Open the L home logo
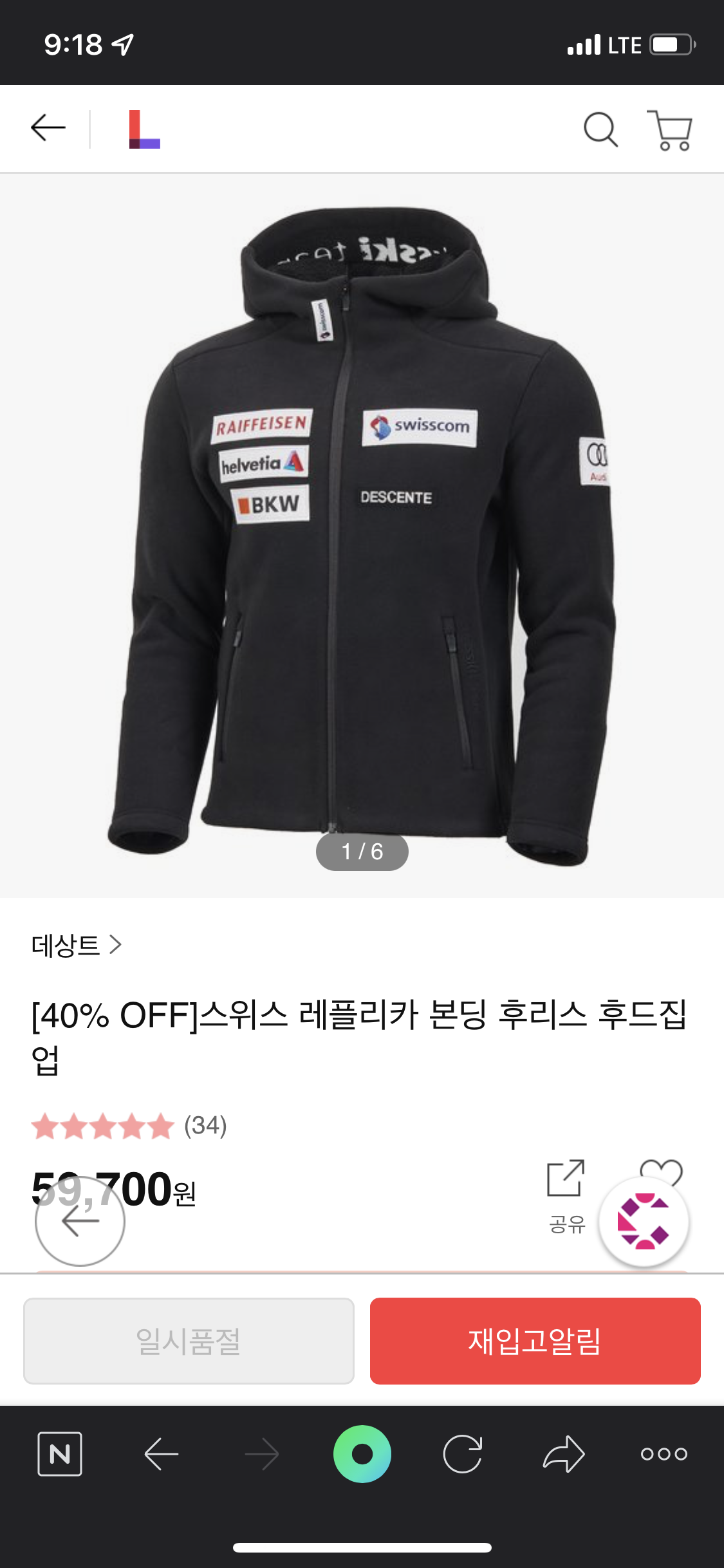This screenshot has width=724, height=1568. point(144,129)
